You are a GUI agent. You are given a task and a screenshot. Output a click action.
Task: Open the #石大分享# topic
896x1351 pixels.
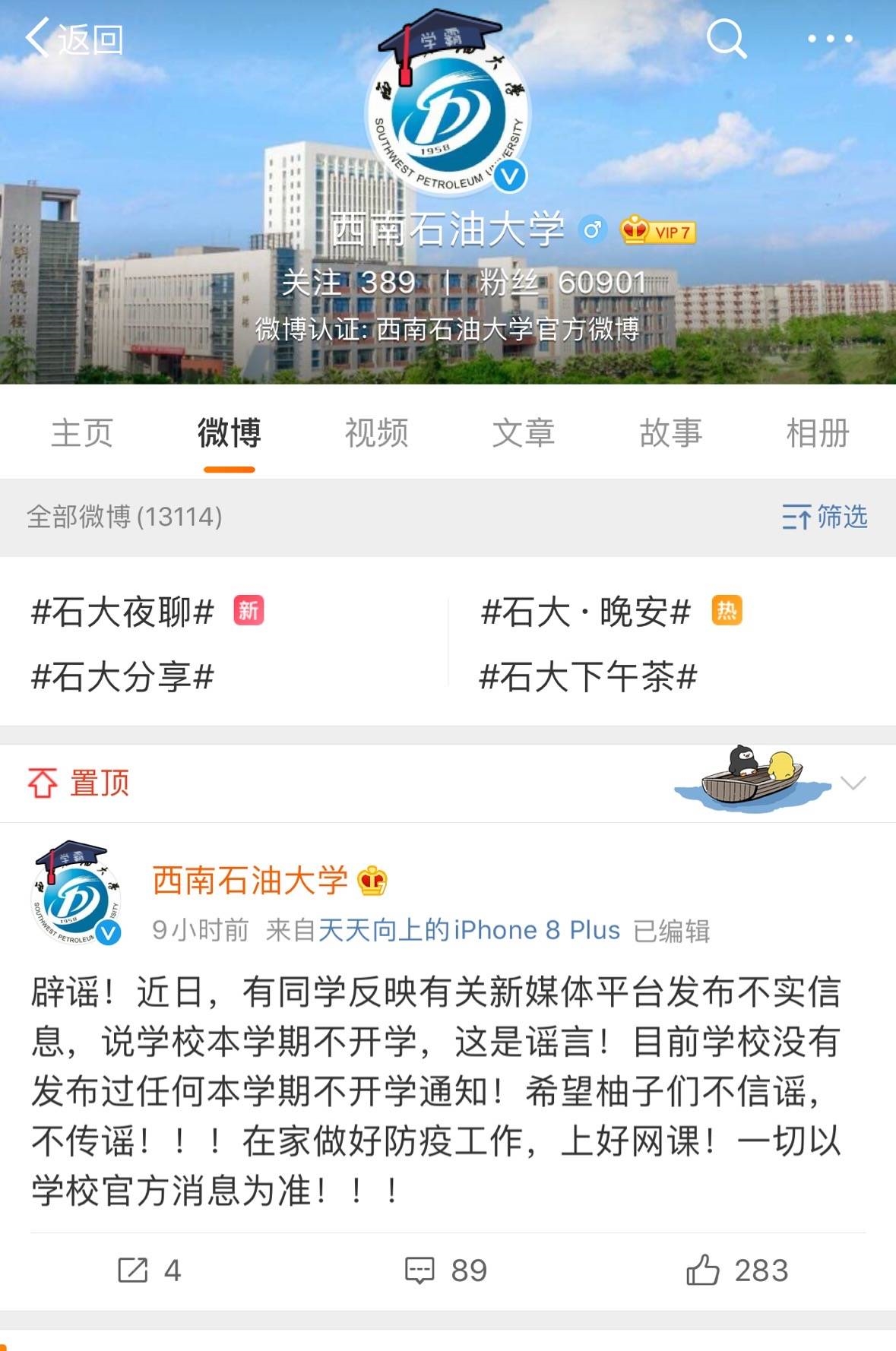tap(123, 676)
